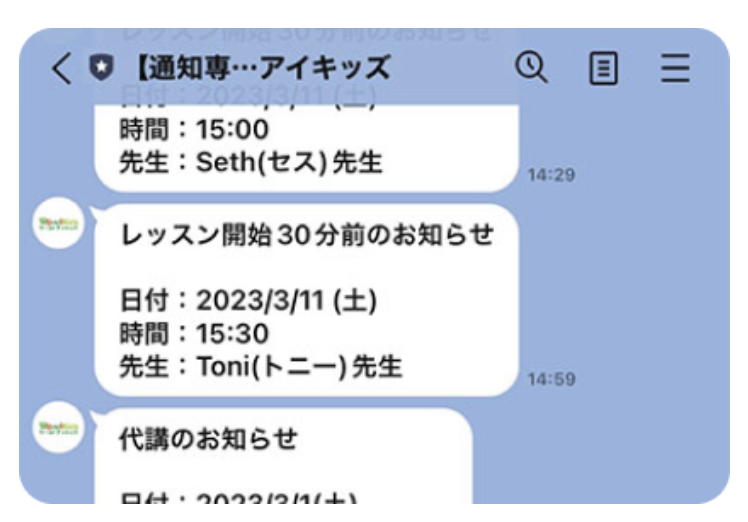
Task: Open sender avatar beside 代講のお知らせ message
Action: pos(58,427)
